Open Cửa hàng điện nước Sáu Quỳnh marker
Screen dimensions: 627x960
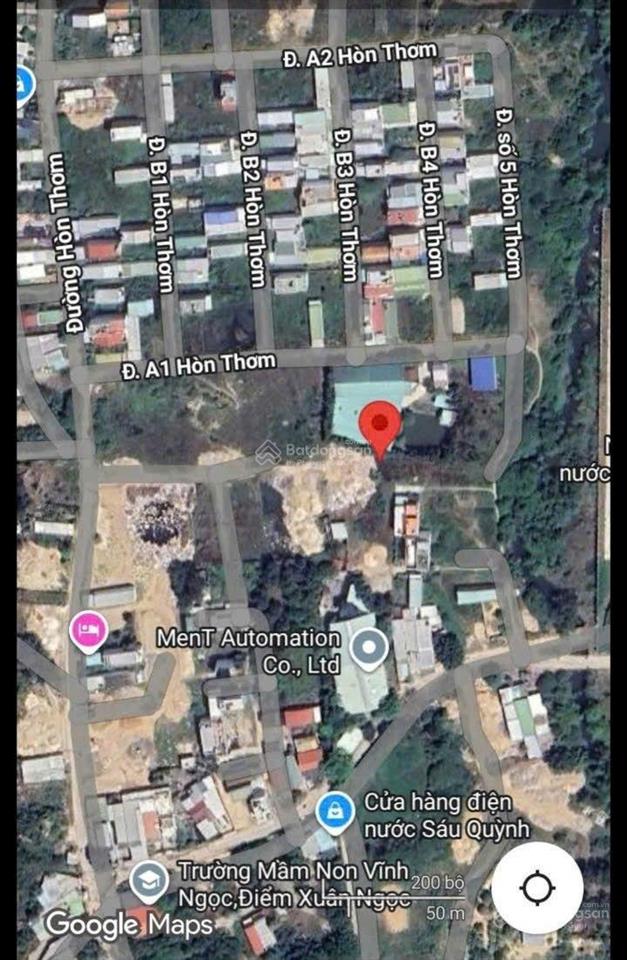334,811
